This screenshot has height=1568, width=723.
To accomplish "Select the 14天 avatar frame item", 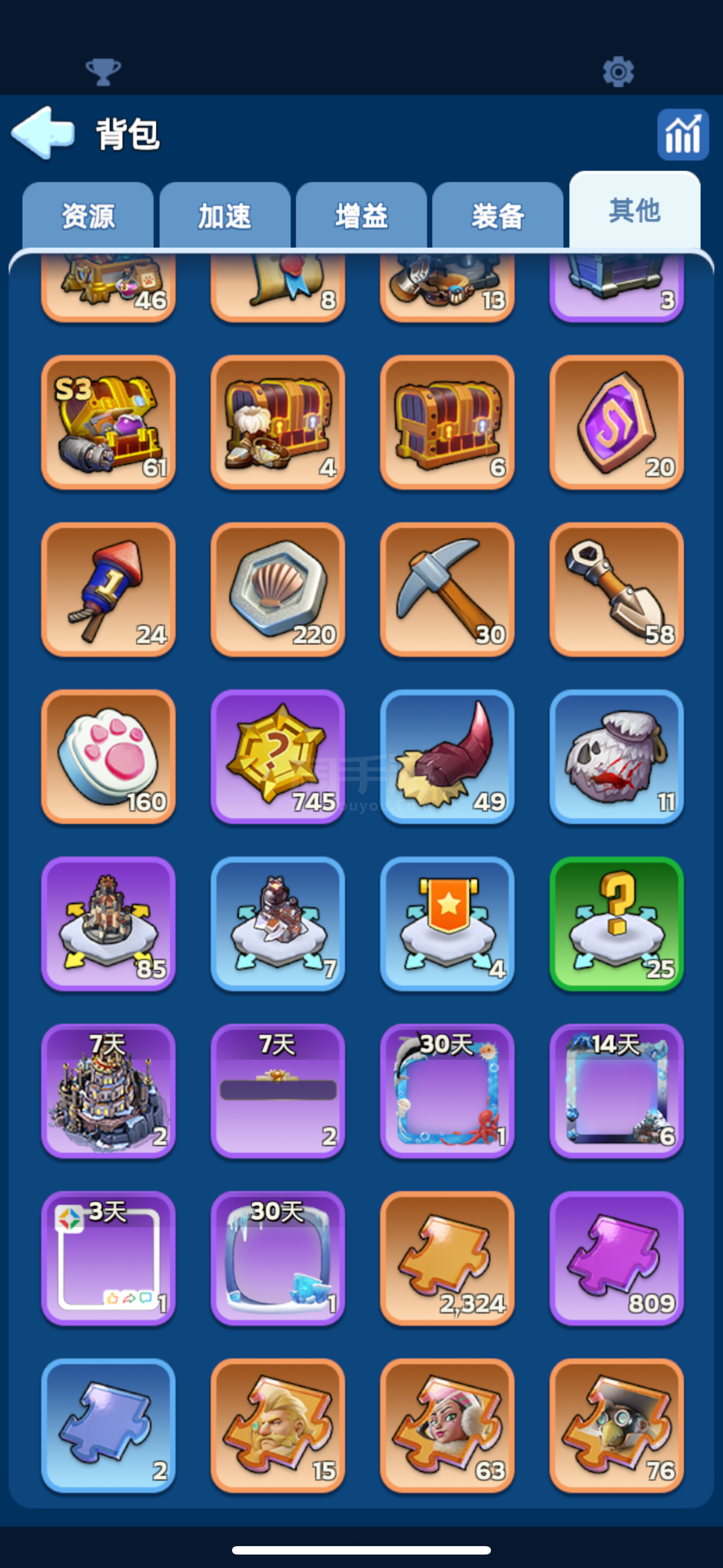I will point(616,1091).
